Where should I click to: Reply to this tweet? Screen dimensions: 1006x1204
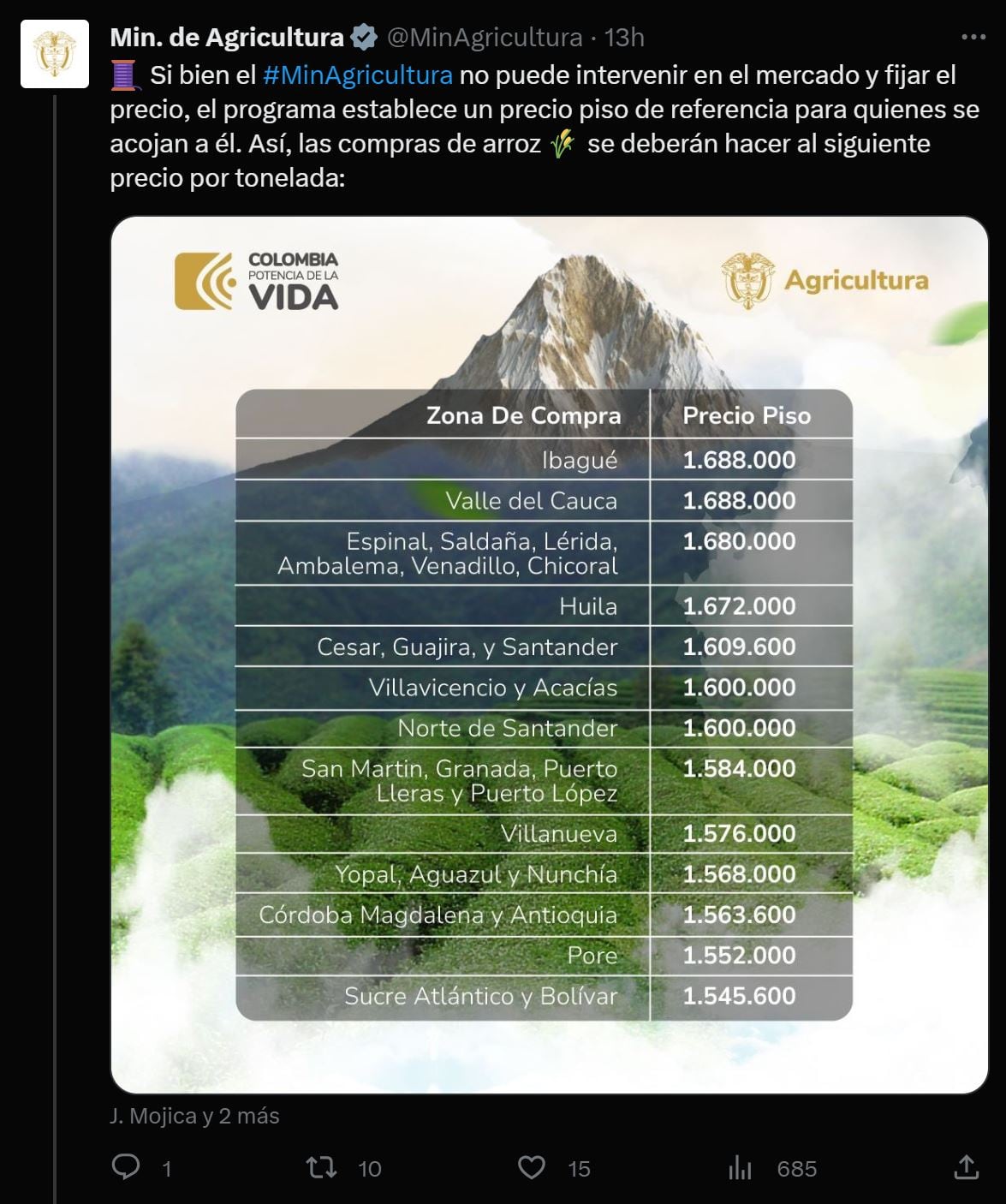pyautogui.click(x=127, y=1167)
